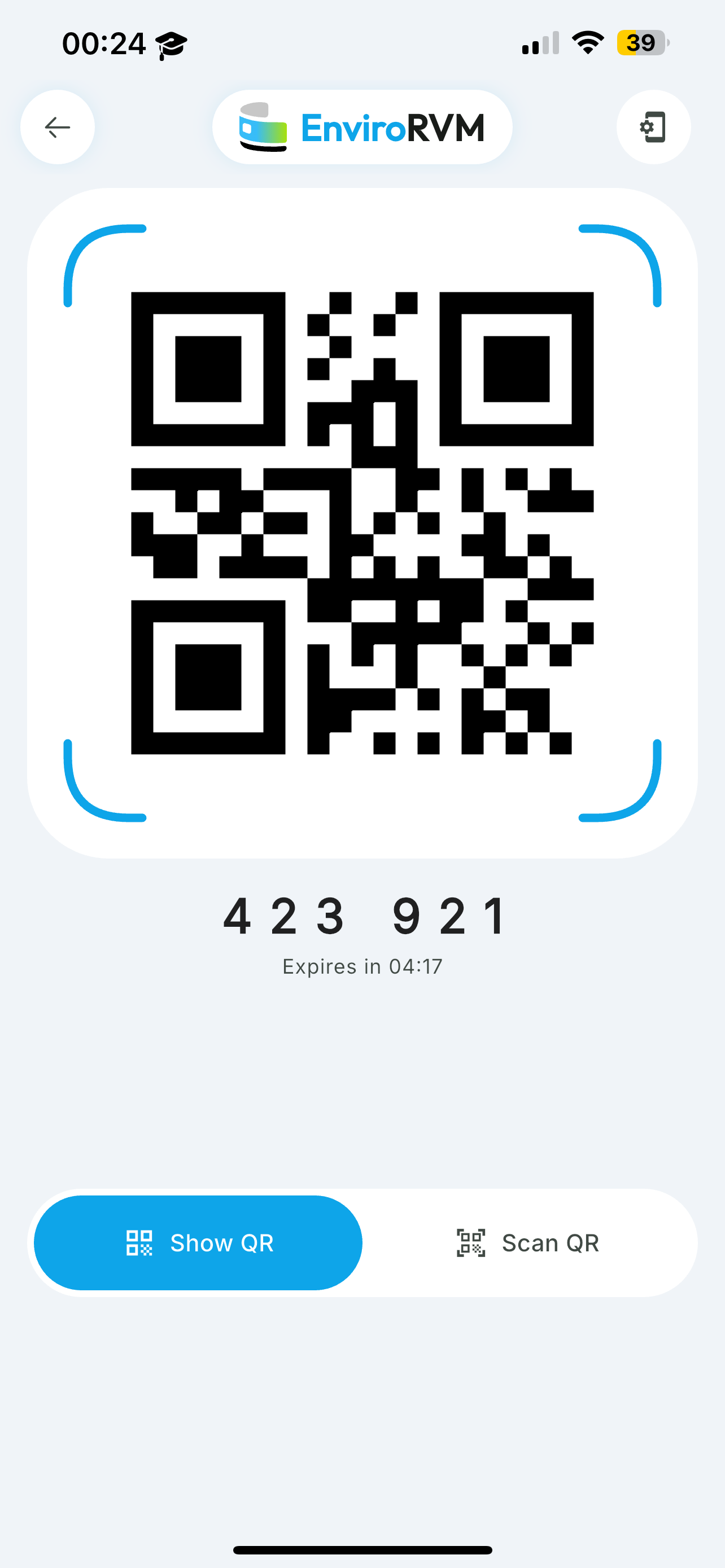Viewport: 725px width, 1568px height.
Task: Tap the QR grid icon inside the Show QR button
Action: pyautogui.click(x=139, y=1243)
